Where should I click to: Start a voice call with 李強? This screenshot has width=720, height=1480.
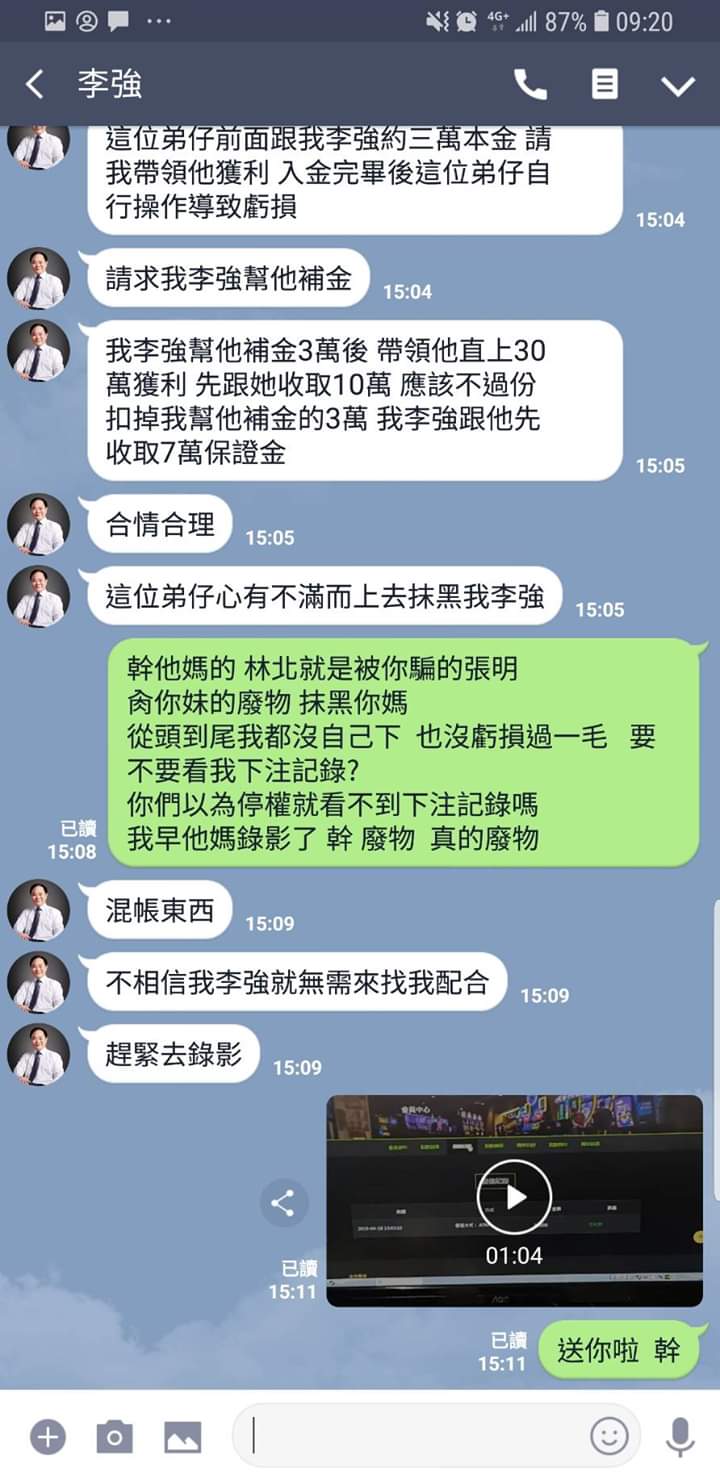[x=530, y=85]
